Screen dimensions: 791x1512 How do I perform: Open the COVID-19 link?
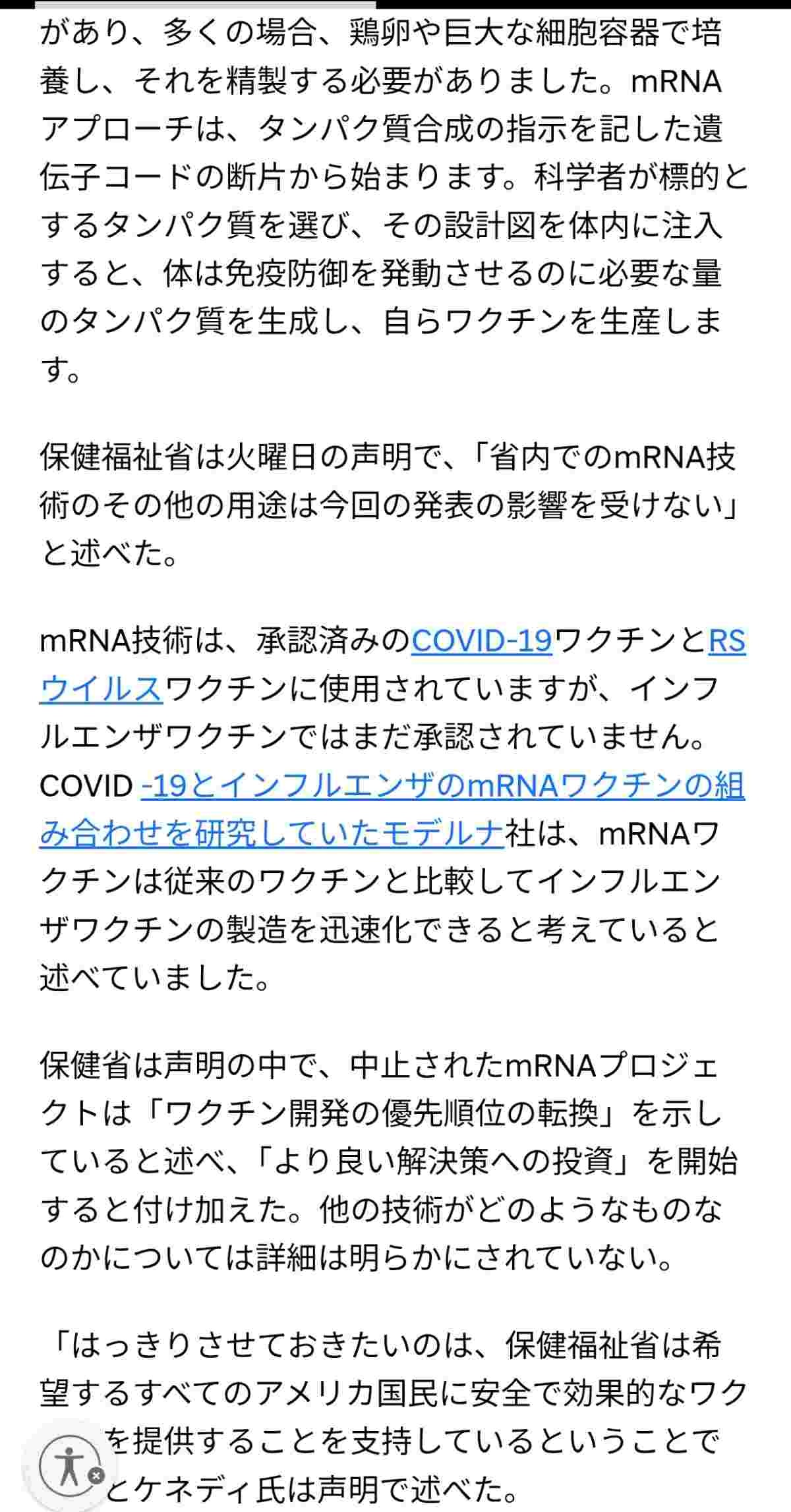[481, 640]
